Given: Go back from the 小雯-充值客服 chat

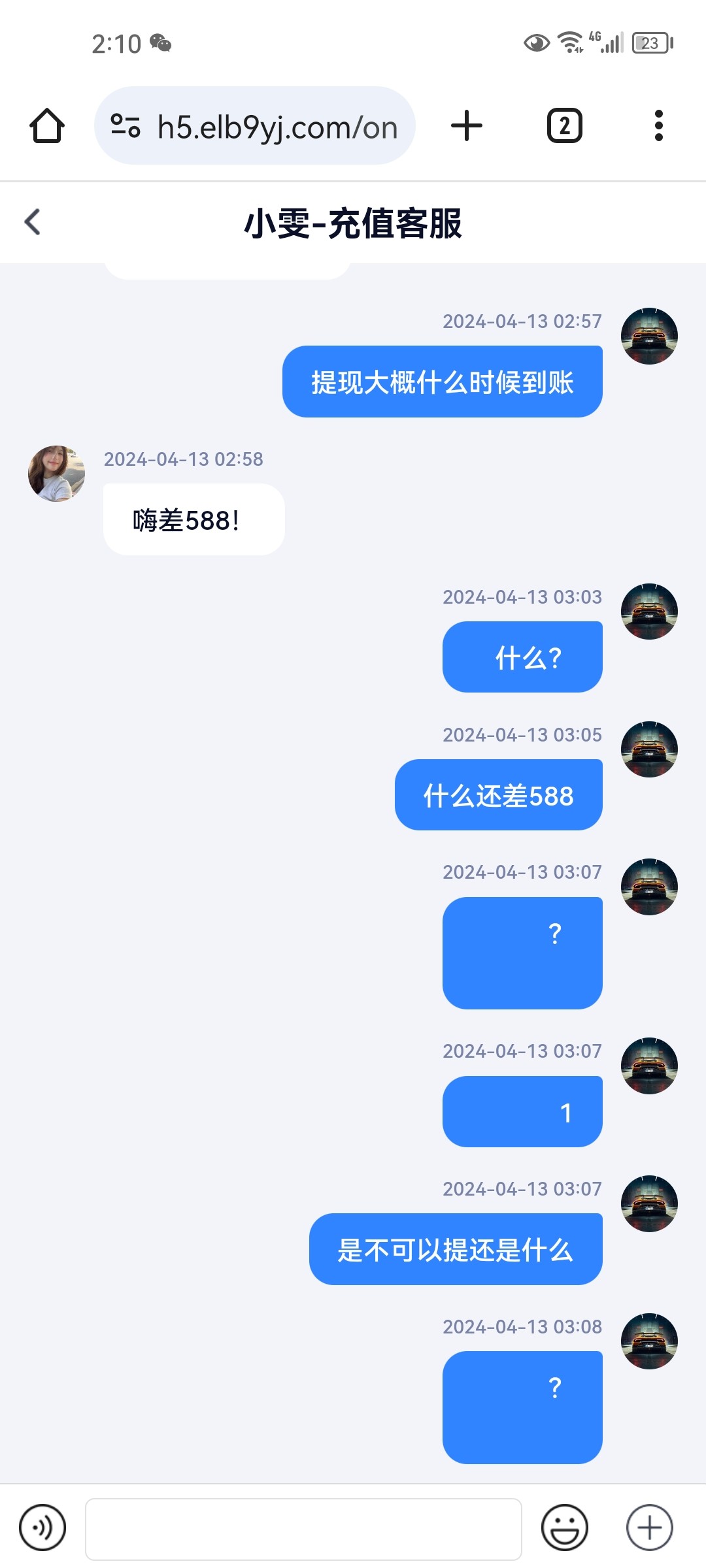Looking at the screenshot, I should click(33, 222).
